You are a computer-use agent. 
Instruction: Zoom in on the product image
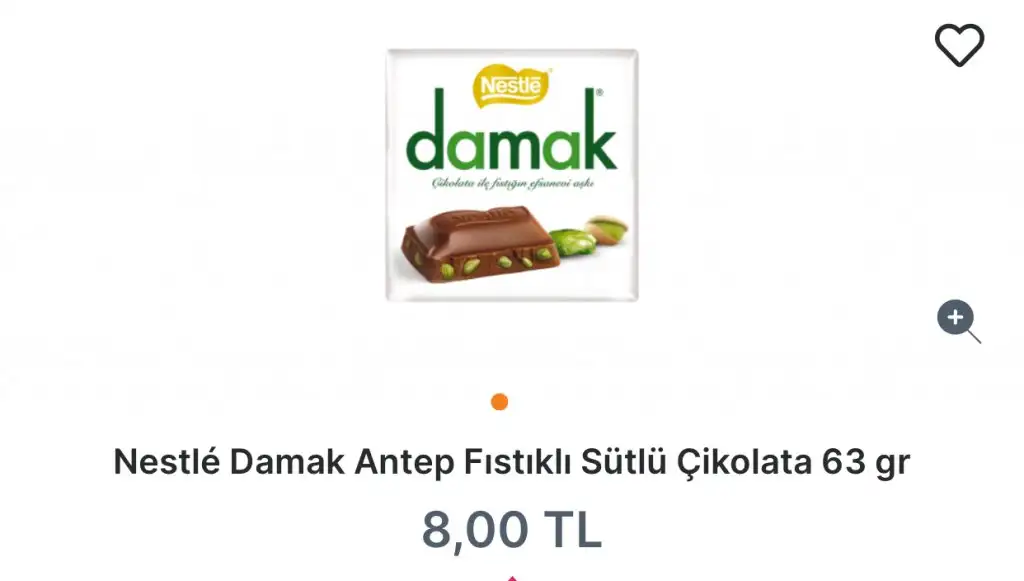(957, 320)
